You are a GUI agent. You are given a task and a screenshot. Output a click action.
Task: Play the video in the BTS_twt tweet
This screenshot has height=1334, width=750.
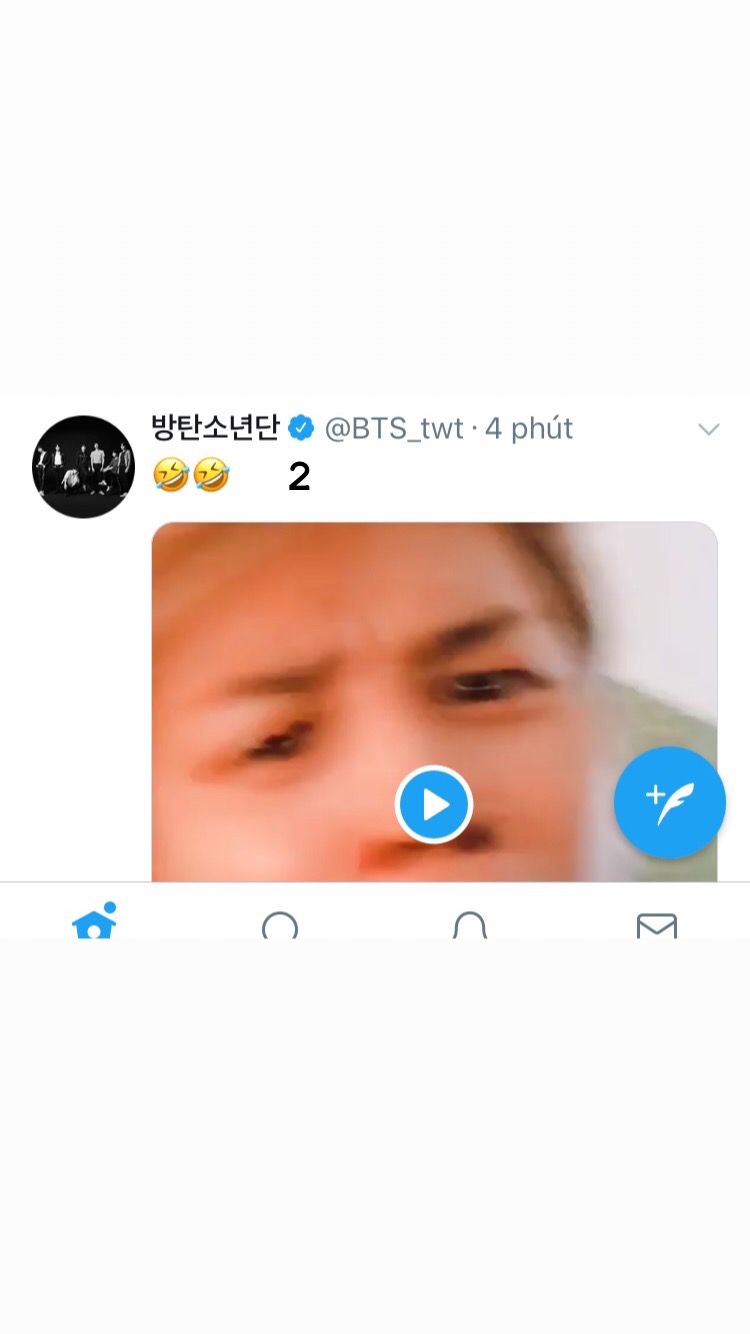click(433, 804)
